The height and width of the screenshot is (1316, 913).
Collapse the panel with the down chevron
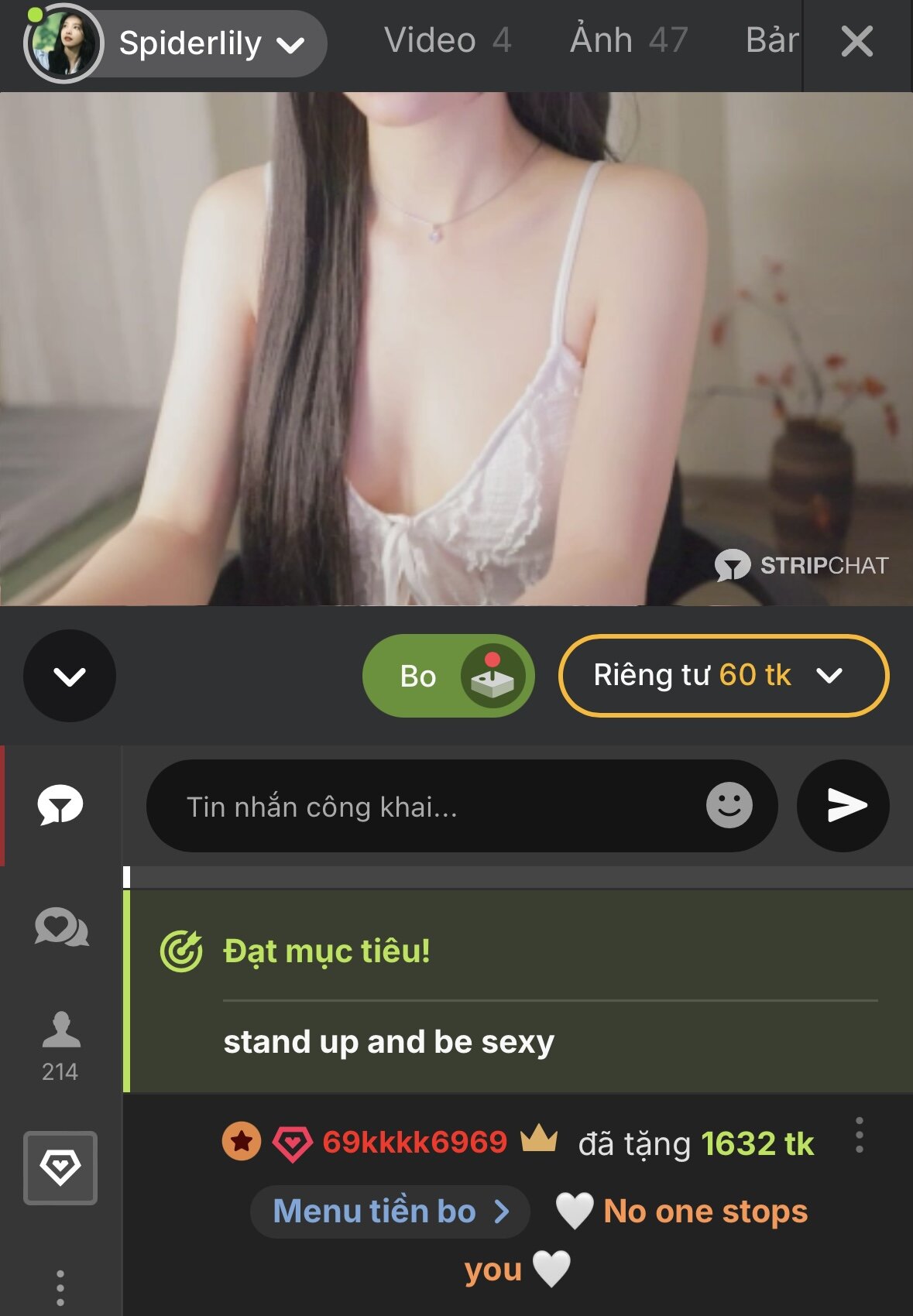[70, 676]
